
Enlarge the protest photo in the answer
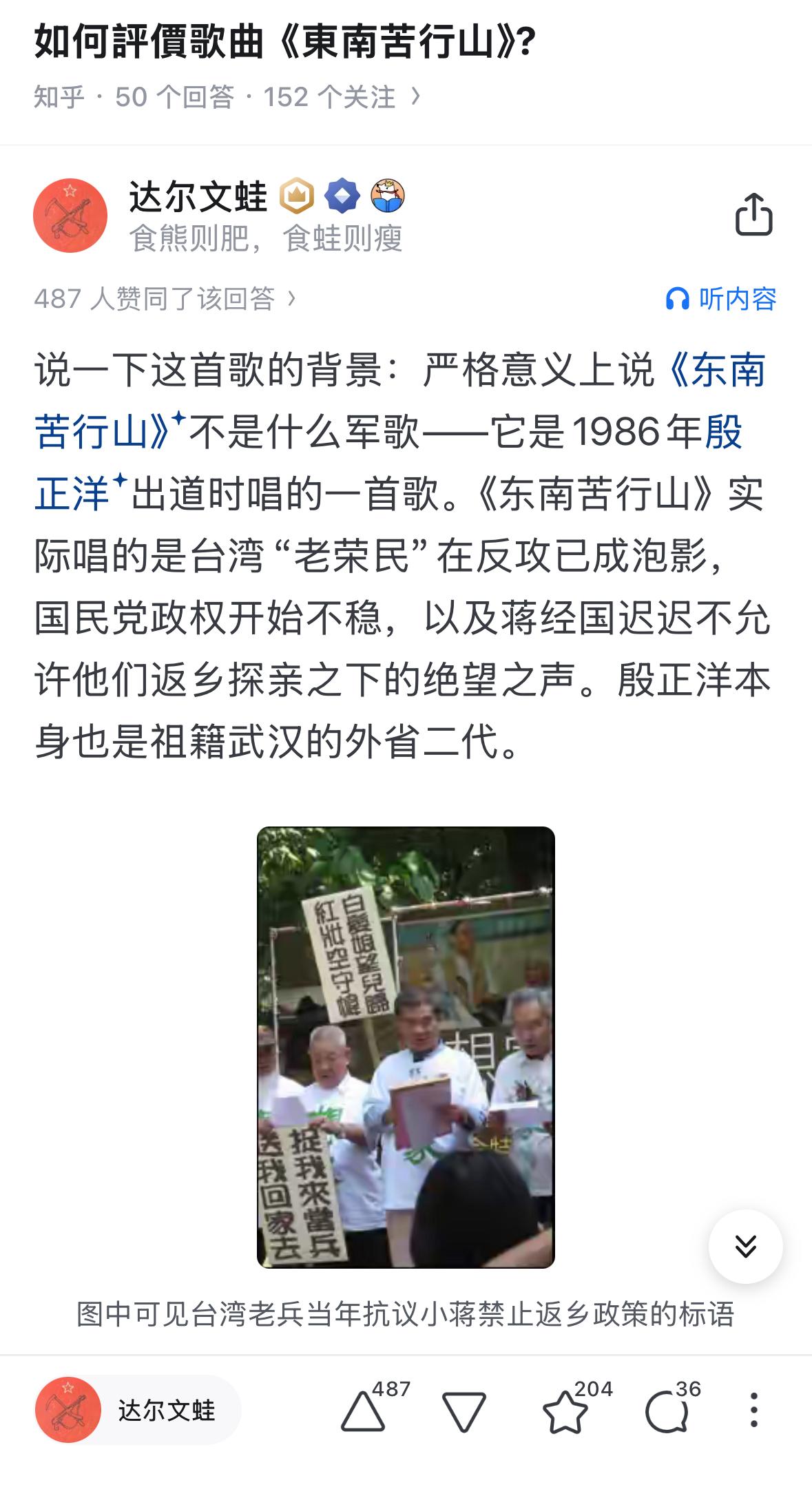click(406, 1047)
